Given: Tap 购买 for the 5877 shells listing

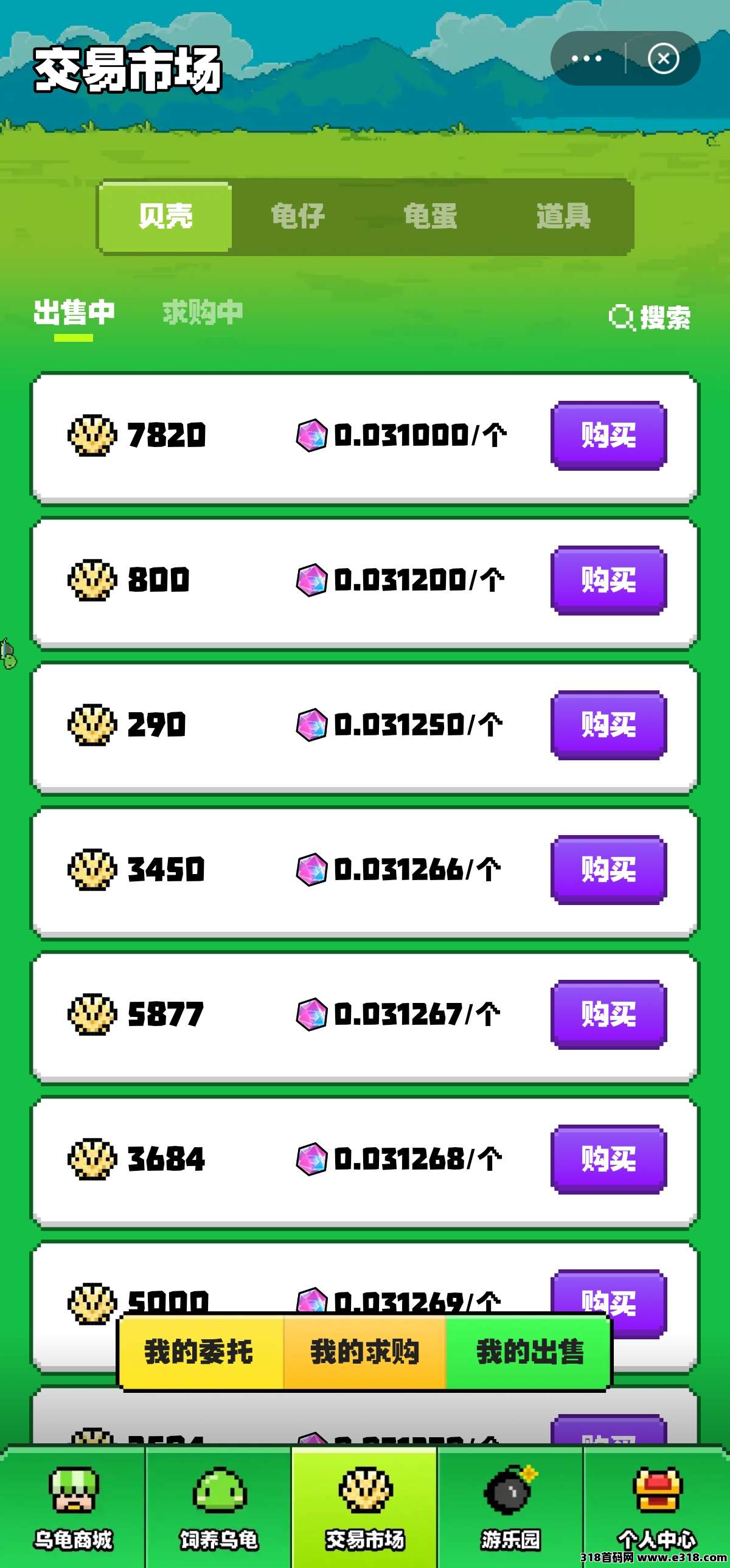Looking at the screenshot, I should (608, 1015).
